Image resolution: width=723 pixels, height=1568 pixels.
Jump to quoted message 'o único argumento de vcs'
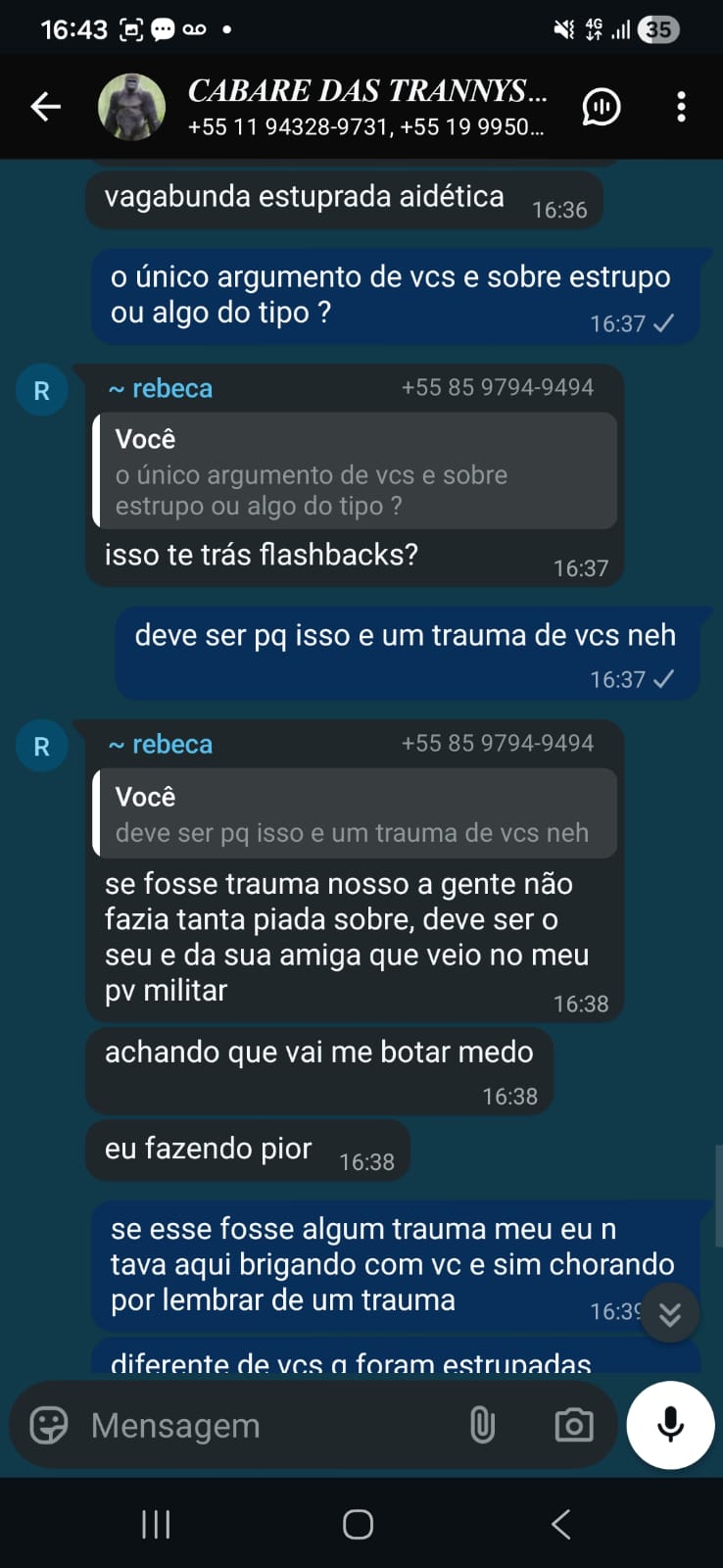[355, 471]
